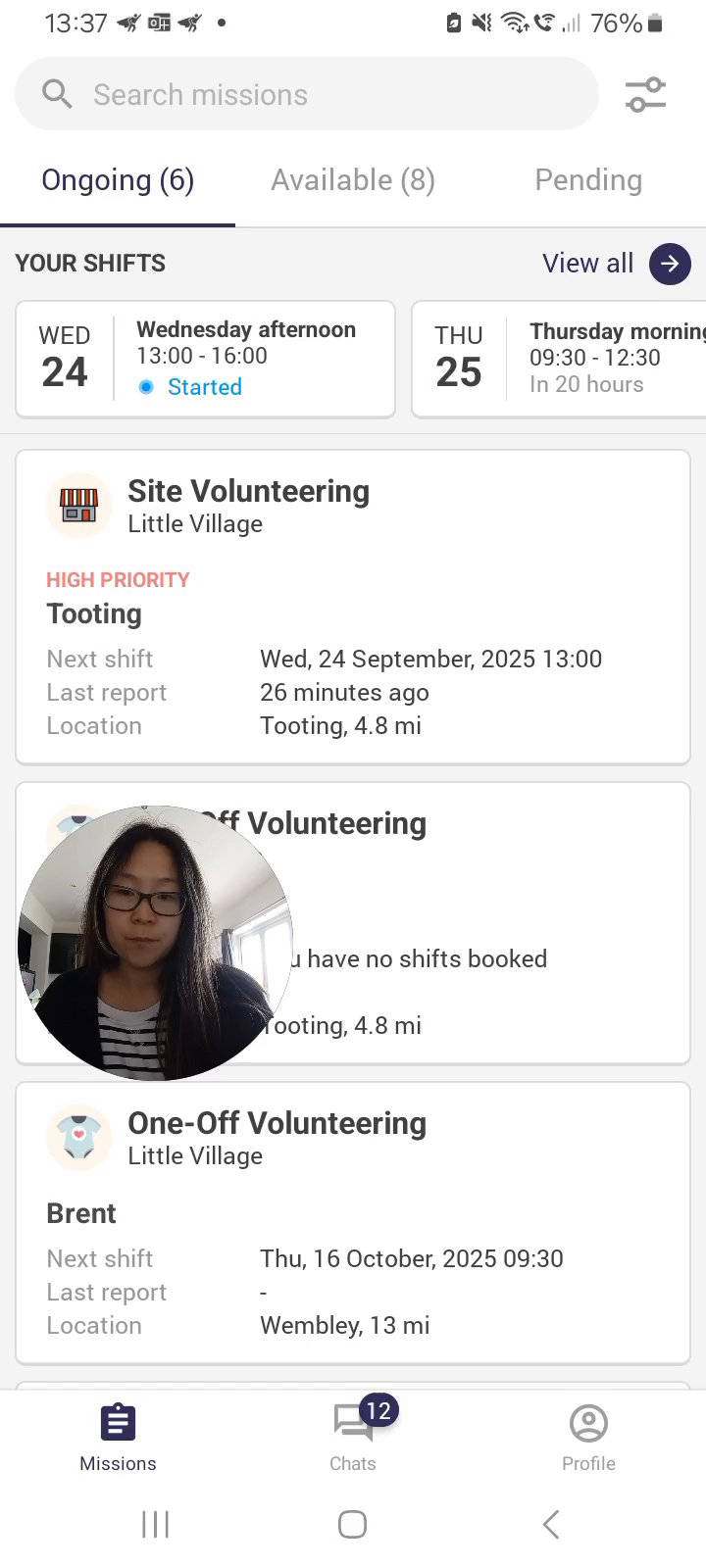Go to the system home screen
The image size is (706, 1568).
352,1524
